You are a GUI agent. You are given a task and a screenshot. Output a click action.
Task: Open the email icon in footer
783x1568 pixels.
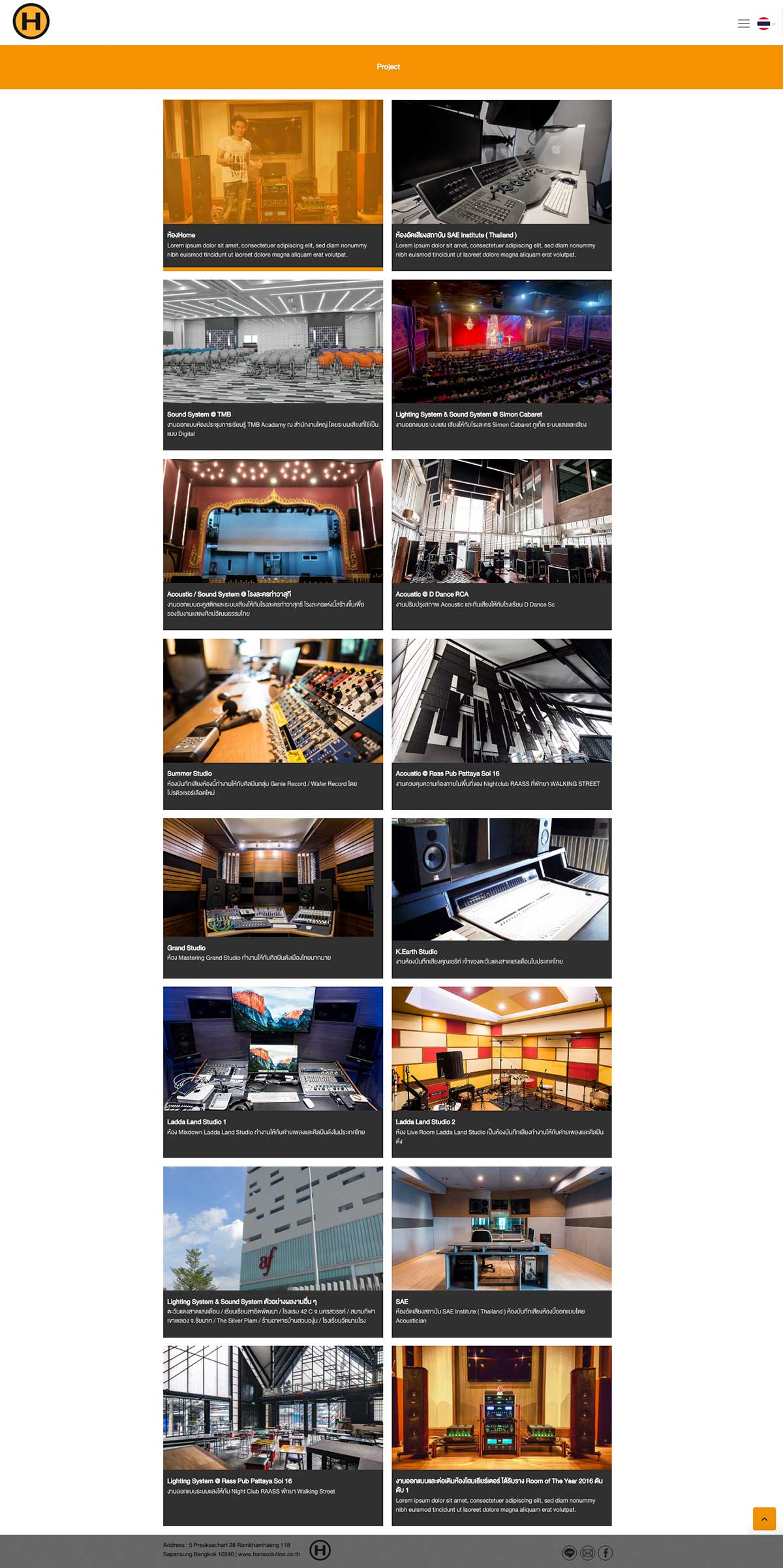coord(587,1553)
